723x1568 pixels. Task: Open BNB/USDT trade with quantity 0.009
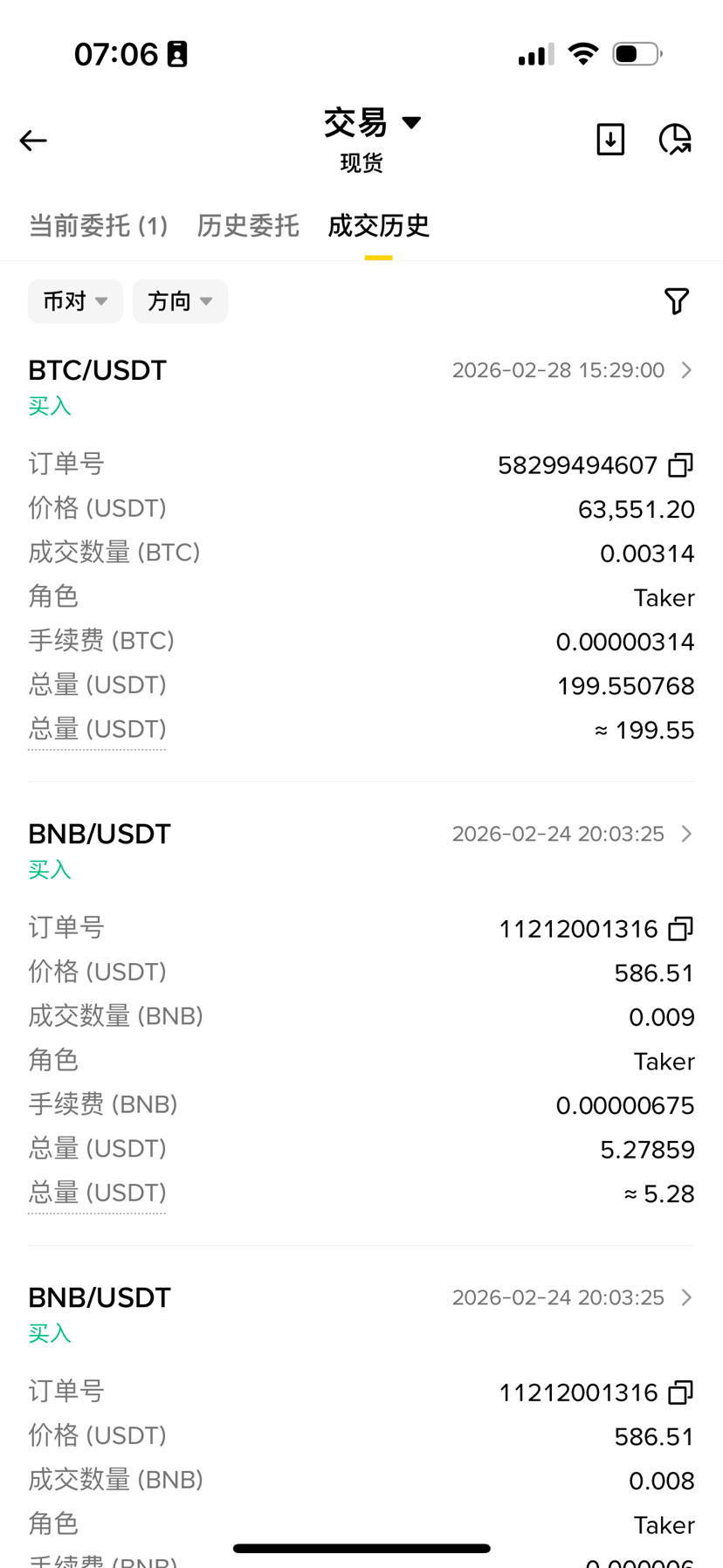click(x=686, y=834)
